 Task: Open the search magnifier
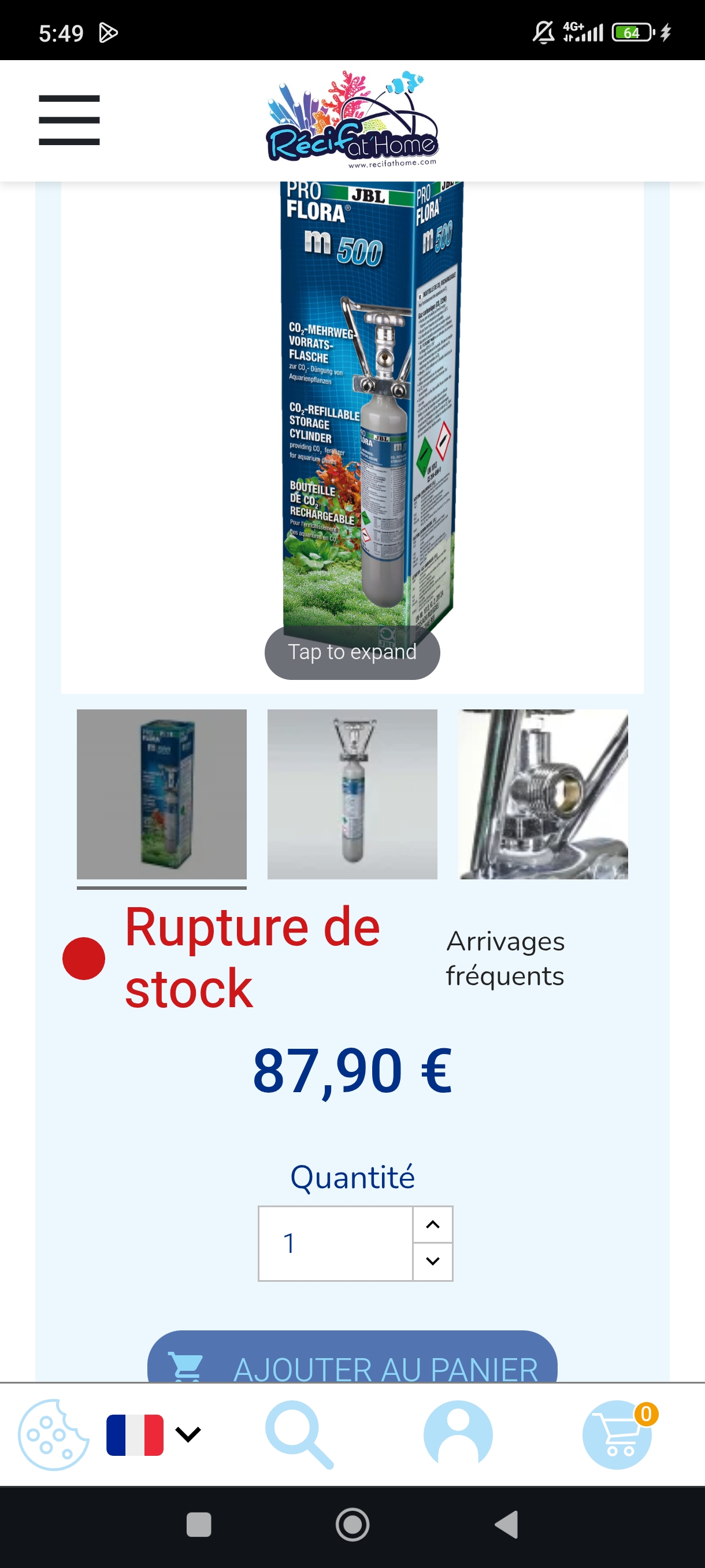click(x=299, y=1434)
